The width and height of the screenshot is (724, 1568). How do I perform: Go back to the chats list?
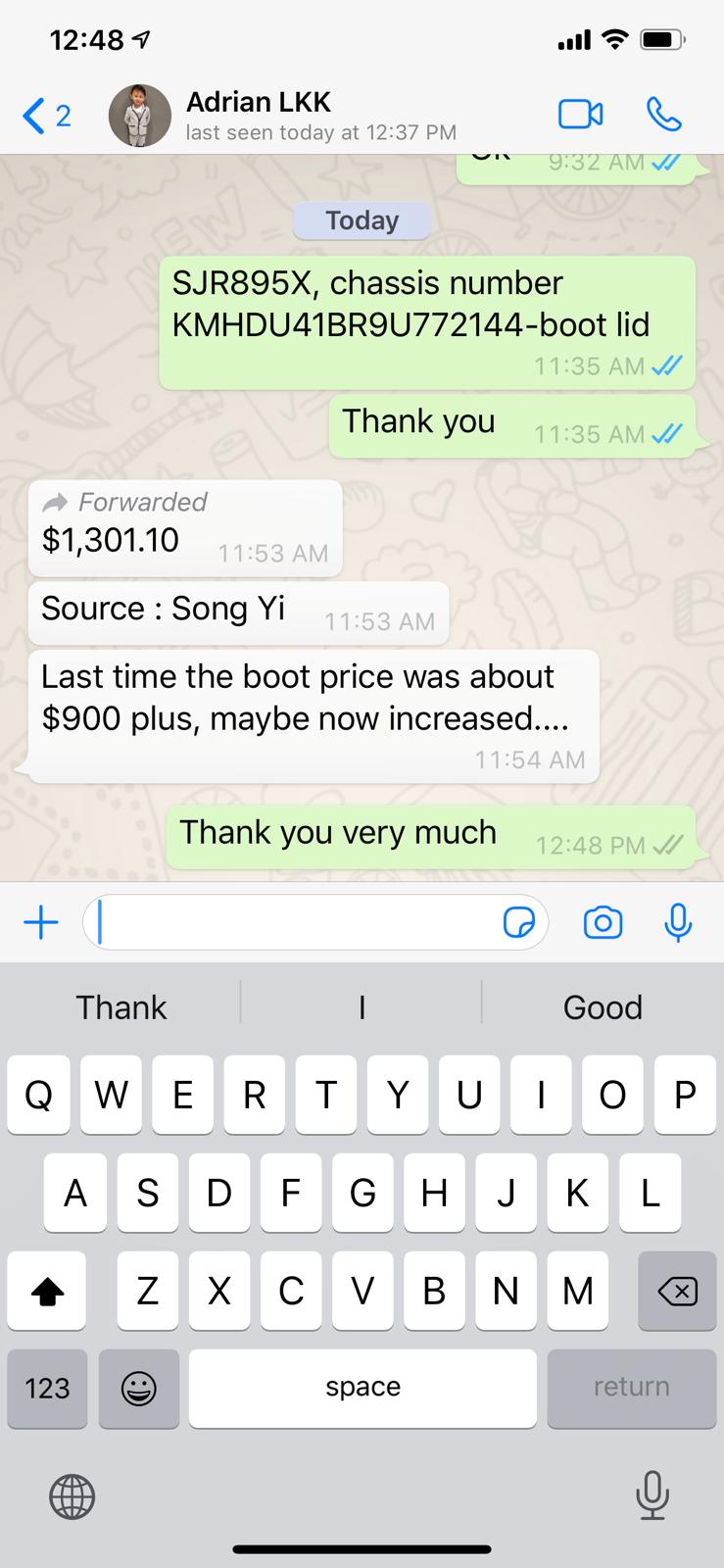[45, 116]
